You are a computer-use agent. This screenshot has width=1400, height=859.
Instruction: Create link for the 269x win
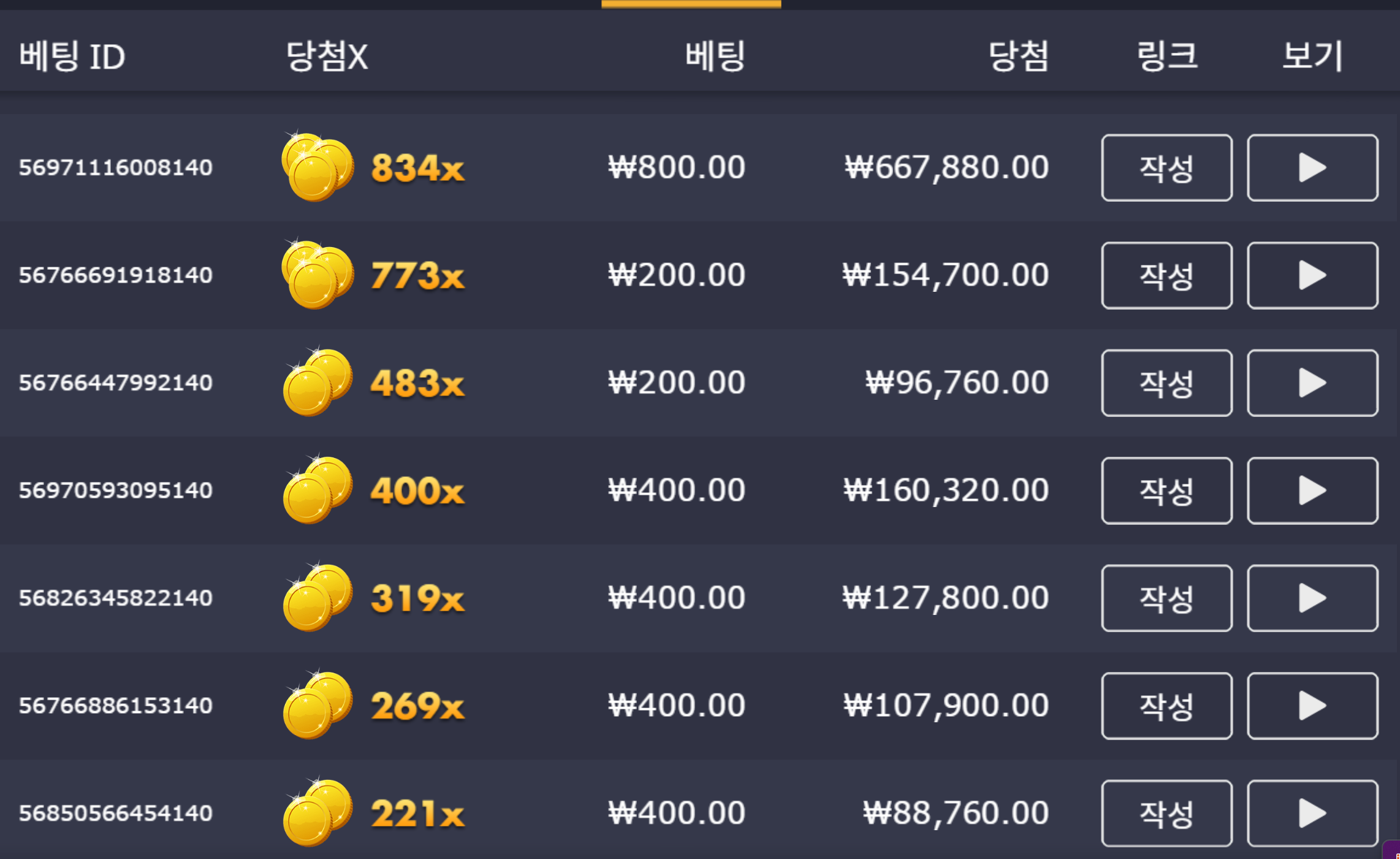(x=1166, y=706)
